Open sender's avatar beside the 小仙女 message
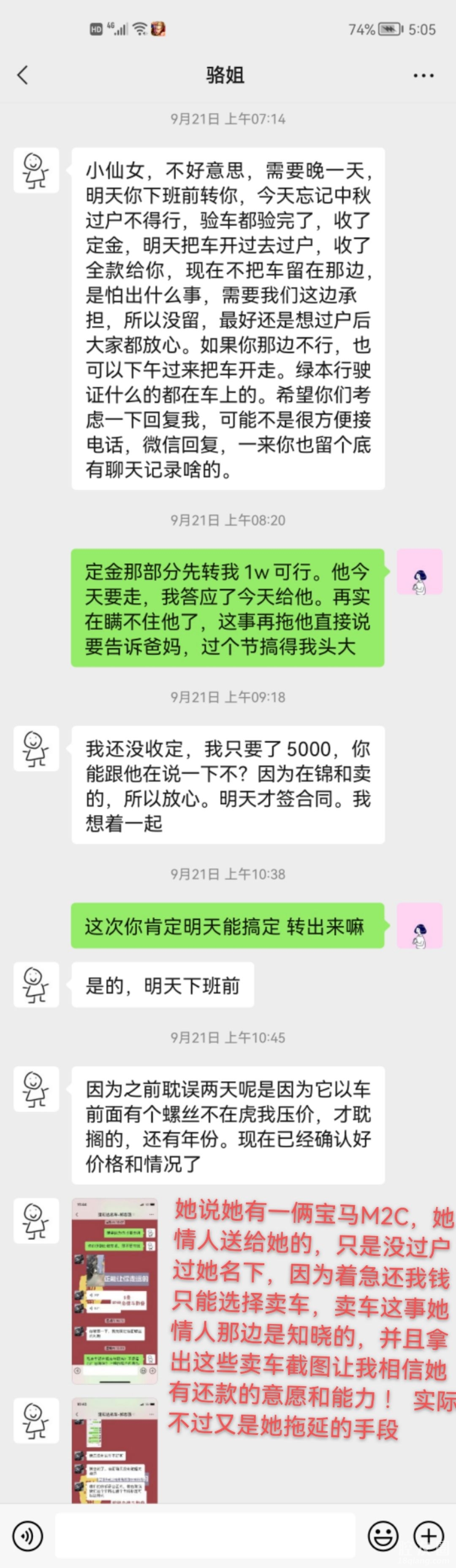 click(x=36, y=170)
